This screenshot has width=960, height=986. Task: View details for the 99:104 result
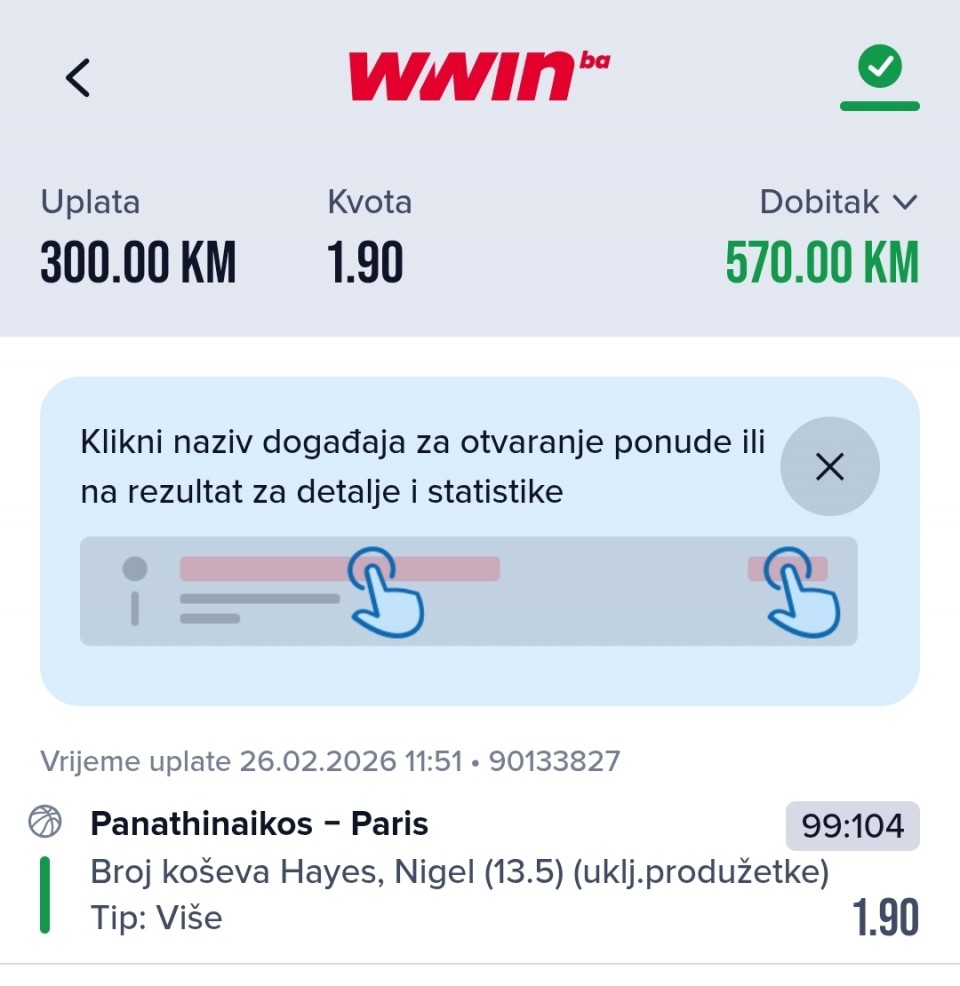pyautogui.click(x=852, y=826)
